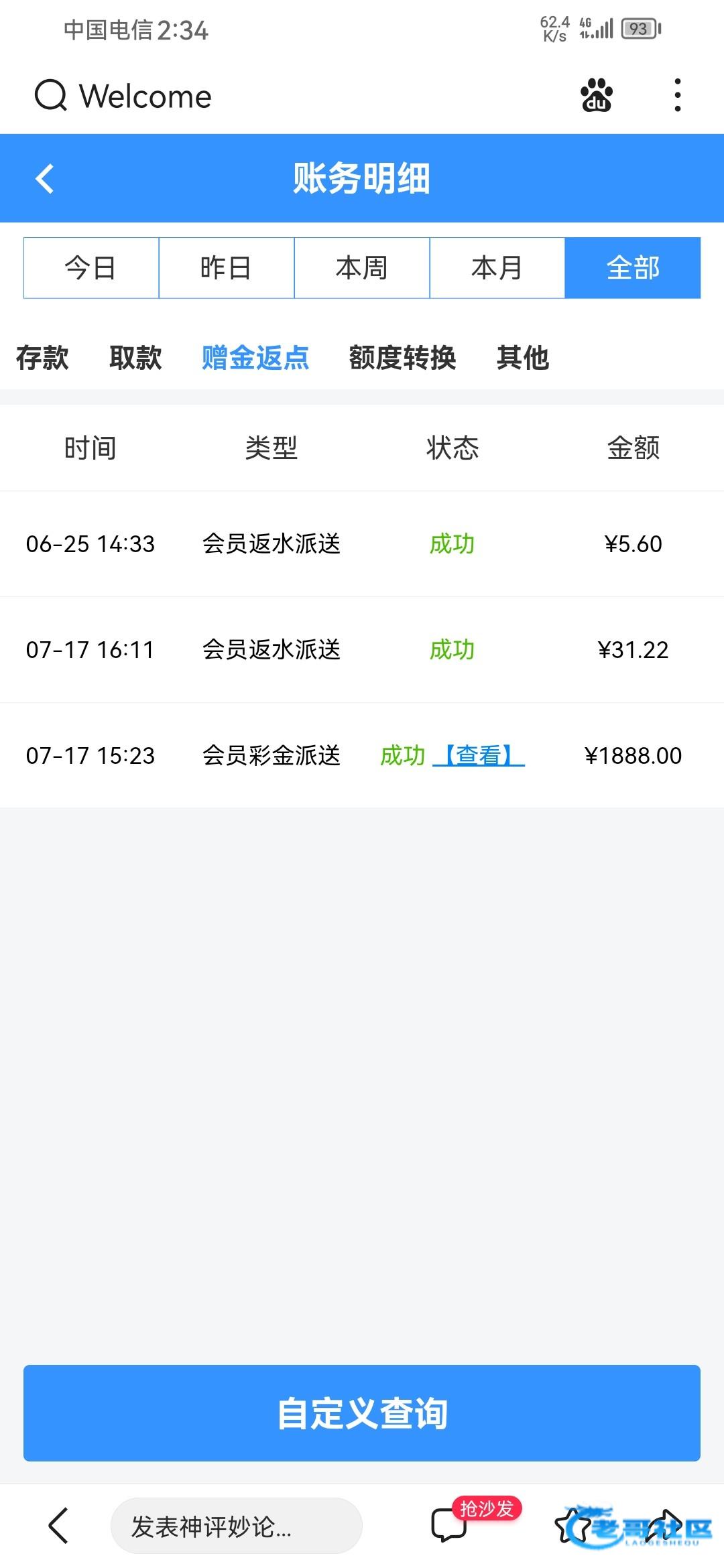Open the three-dot overflow menu
Viewport: 724px width, 1568px height.
pos(678,95)
